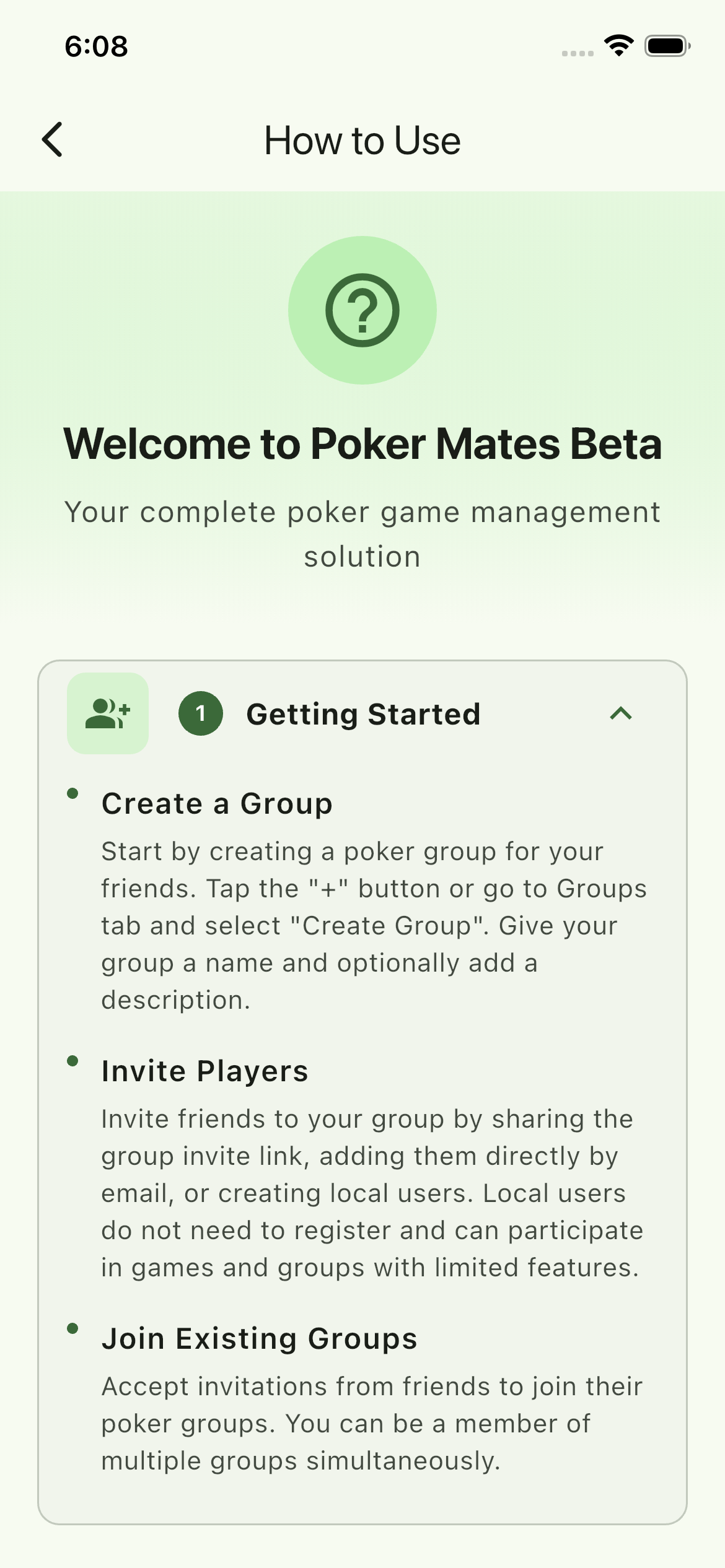Open the How to Use title
Screen dimensions: 725x1568
click(362, 139)
